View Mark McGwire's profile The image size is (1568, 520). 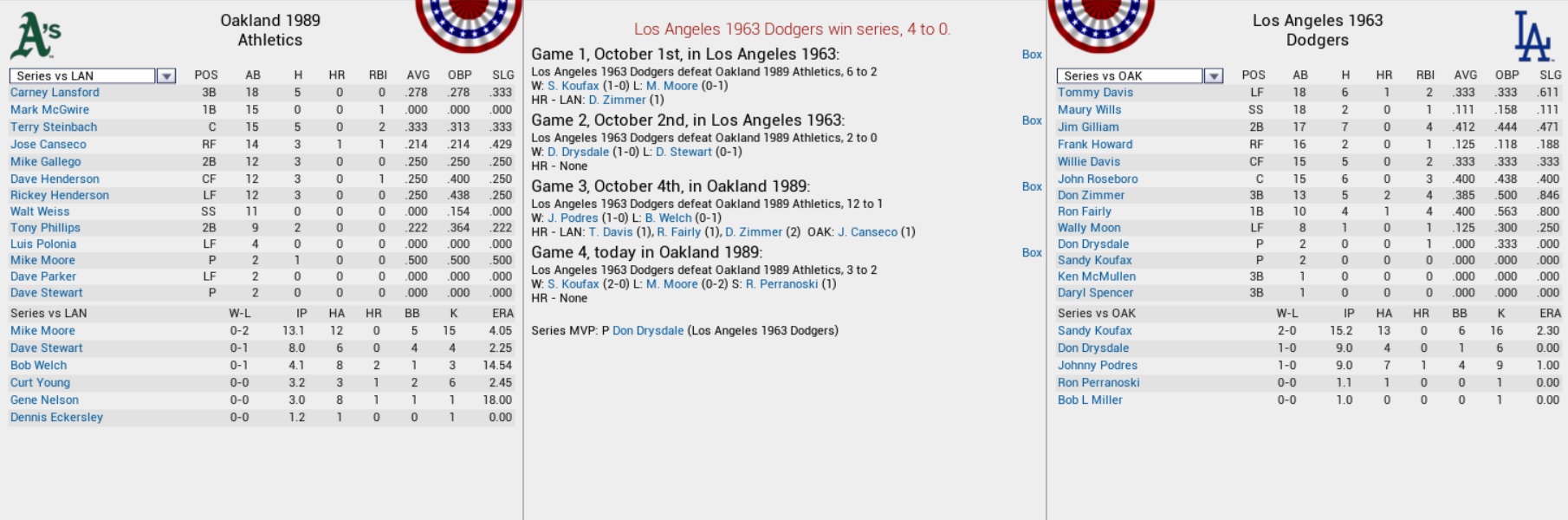click(49, 110)
